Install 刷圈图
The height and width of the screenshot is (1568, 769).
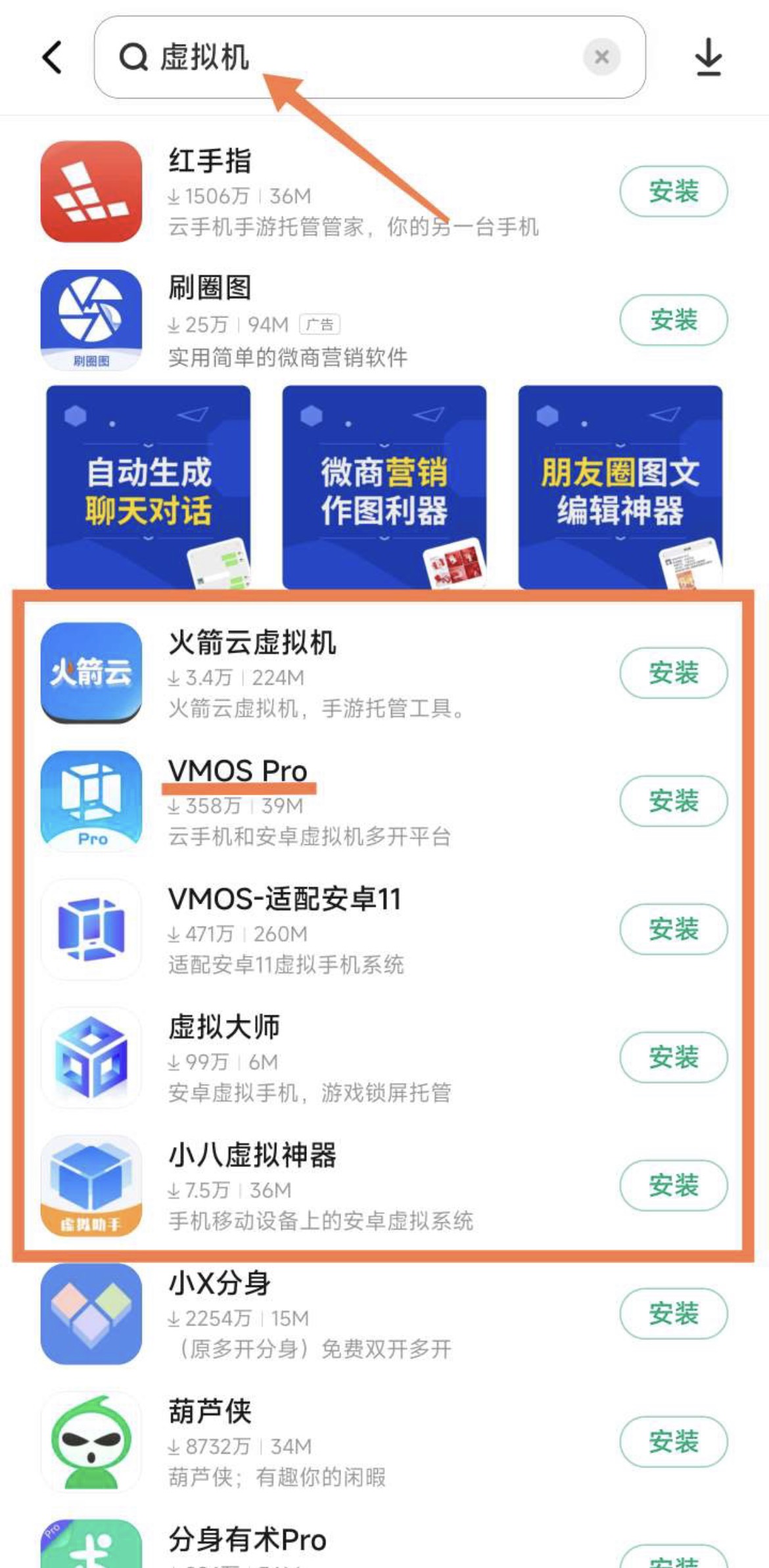[x=673, y=320]
